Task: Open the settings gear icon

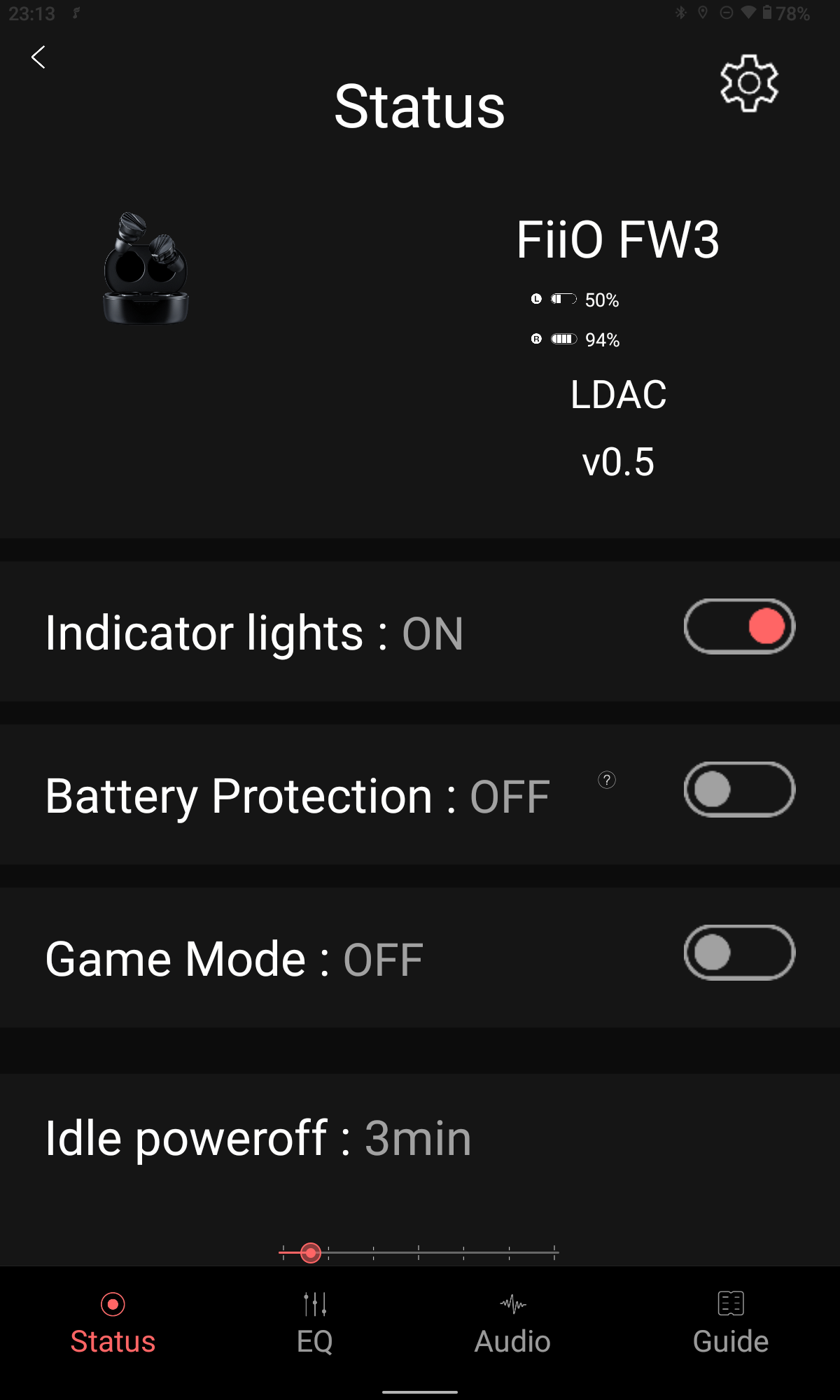Action: pos(749,83)
